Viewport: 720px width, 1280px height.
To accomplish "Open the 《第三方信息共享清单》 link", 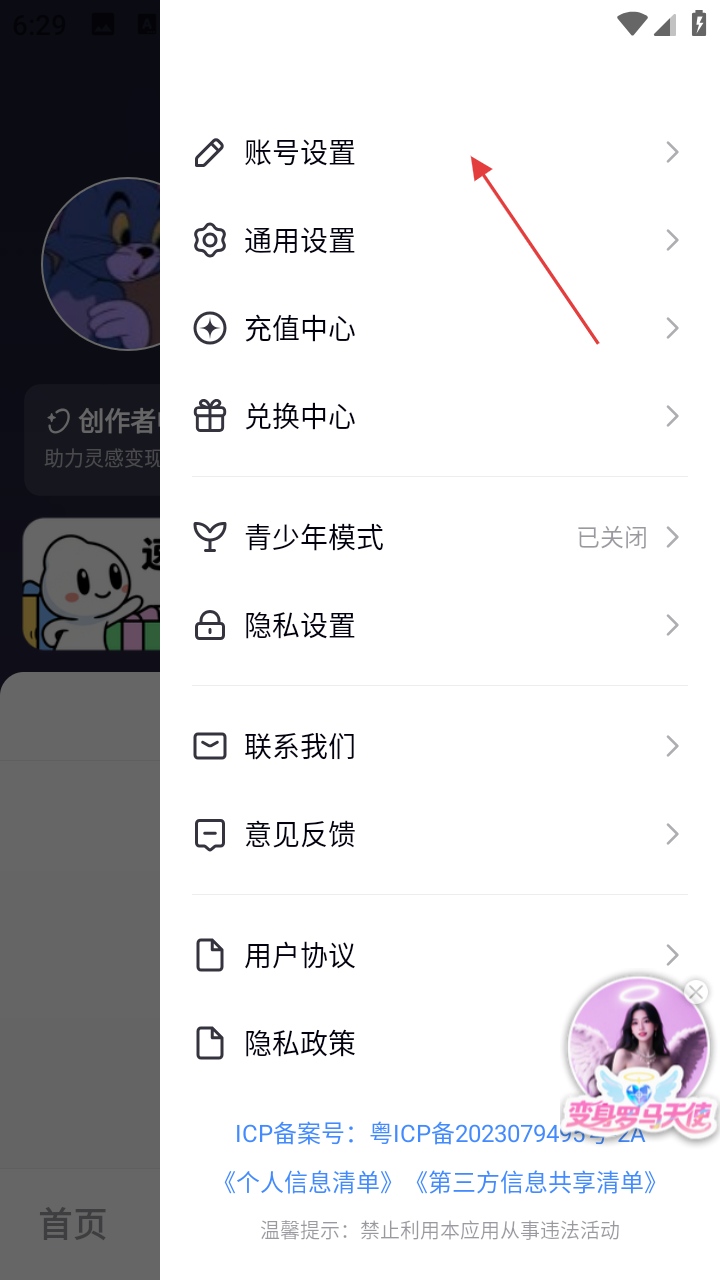I will point(536,1182).
